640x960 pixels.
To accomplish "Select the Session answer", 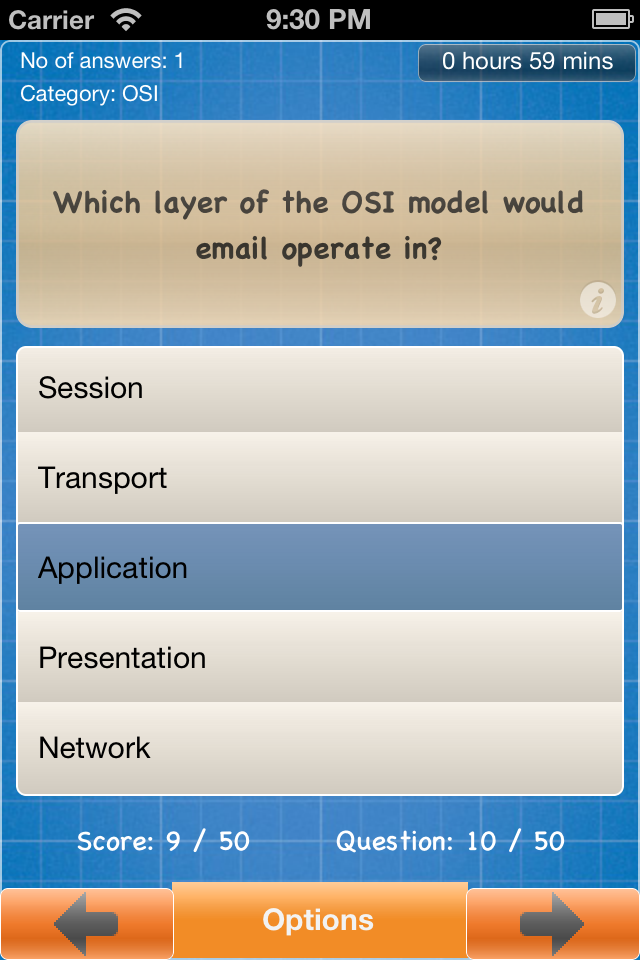I will [x=320, y=389].
